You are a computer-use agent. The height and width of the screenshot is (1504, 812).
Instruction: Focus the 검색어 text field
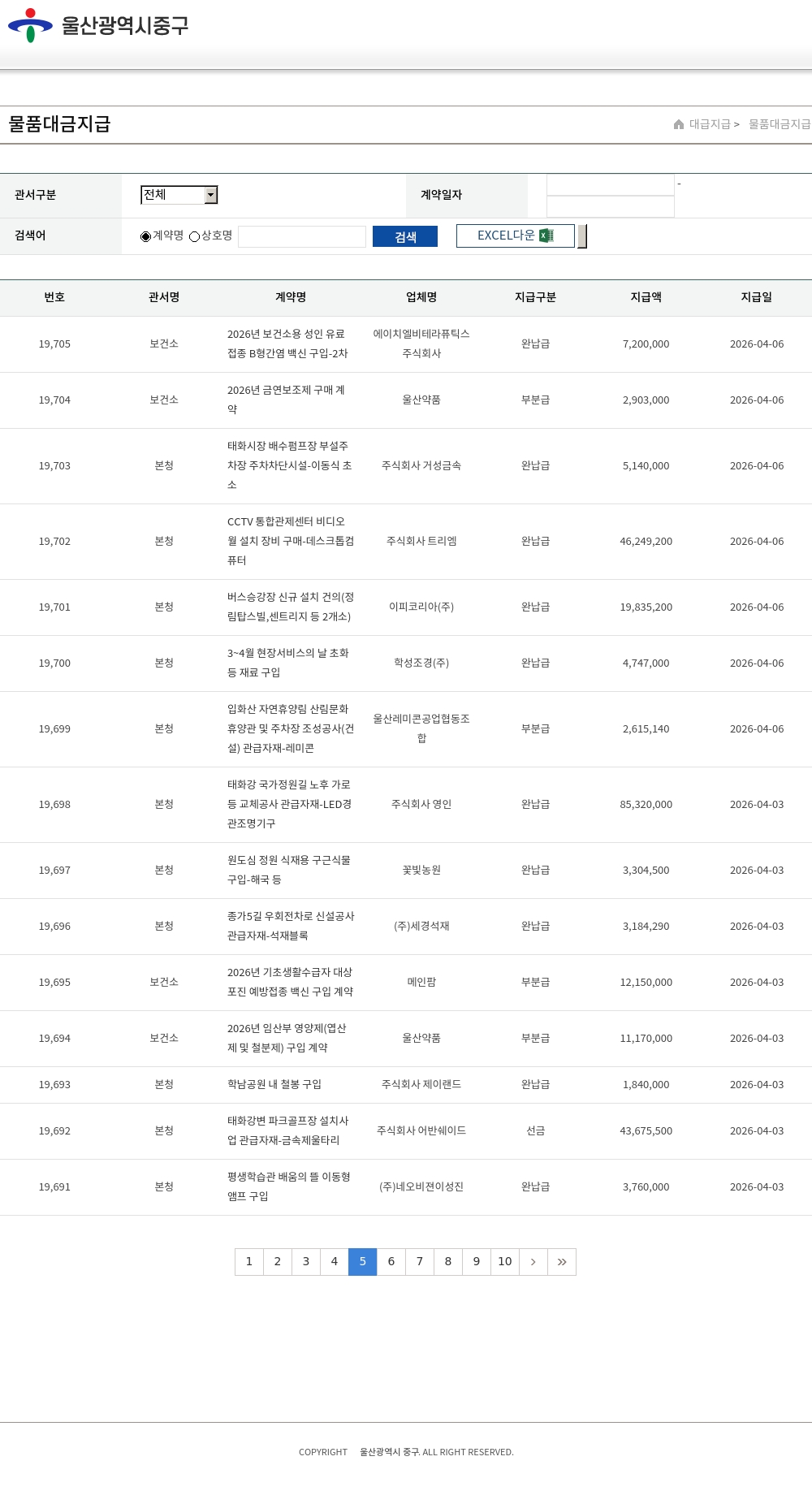coord(302,236)
